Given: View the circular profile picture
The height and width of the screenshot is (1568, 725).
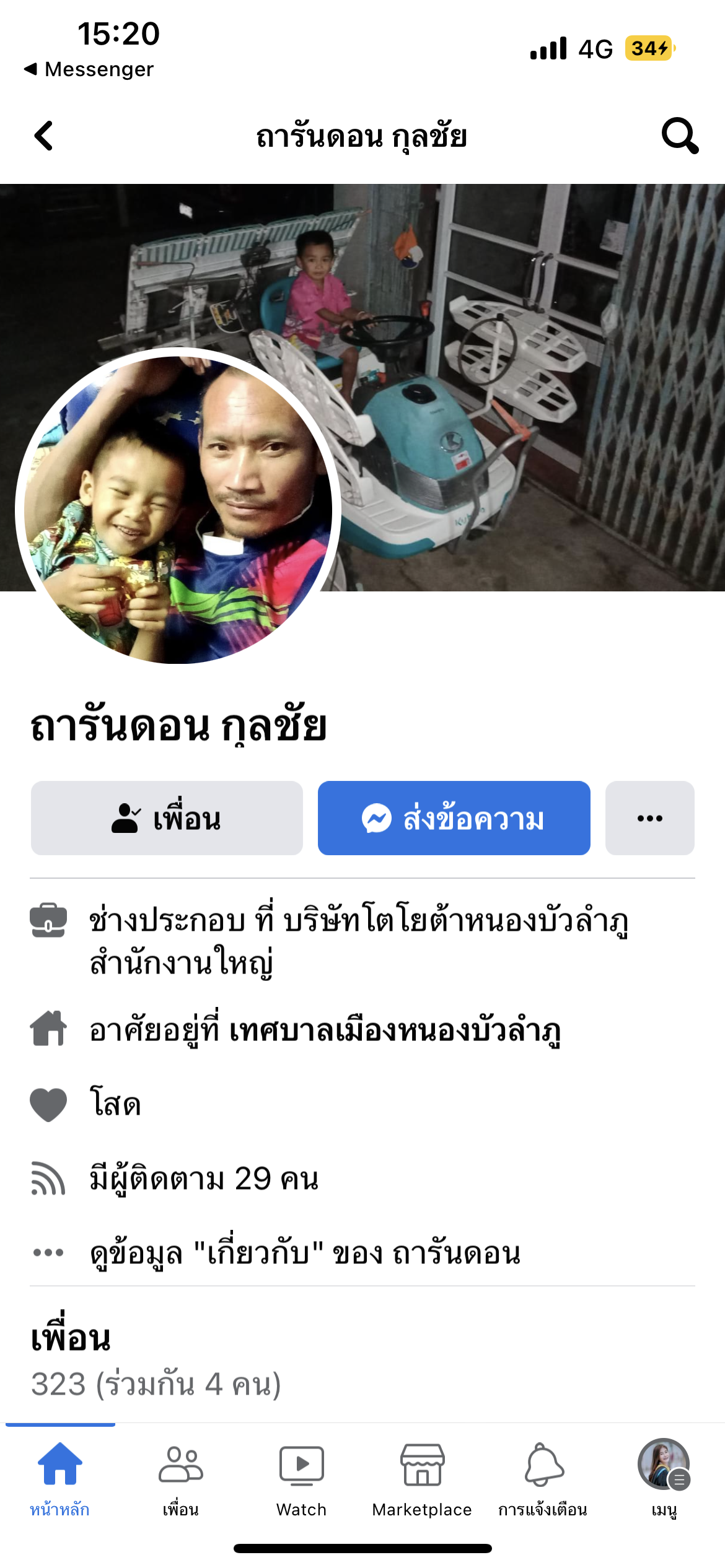Looking at the screenshot, I should [178, 509].
